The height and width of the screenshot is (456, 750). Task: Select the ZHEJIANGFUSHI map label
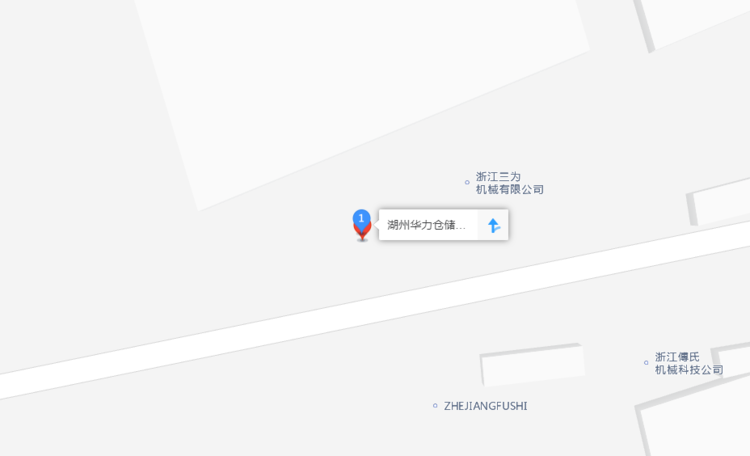[485, 406]
